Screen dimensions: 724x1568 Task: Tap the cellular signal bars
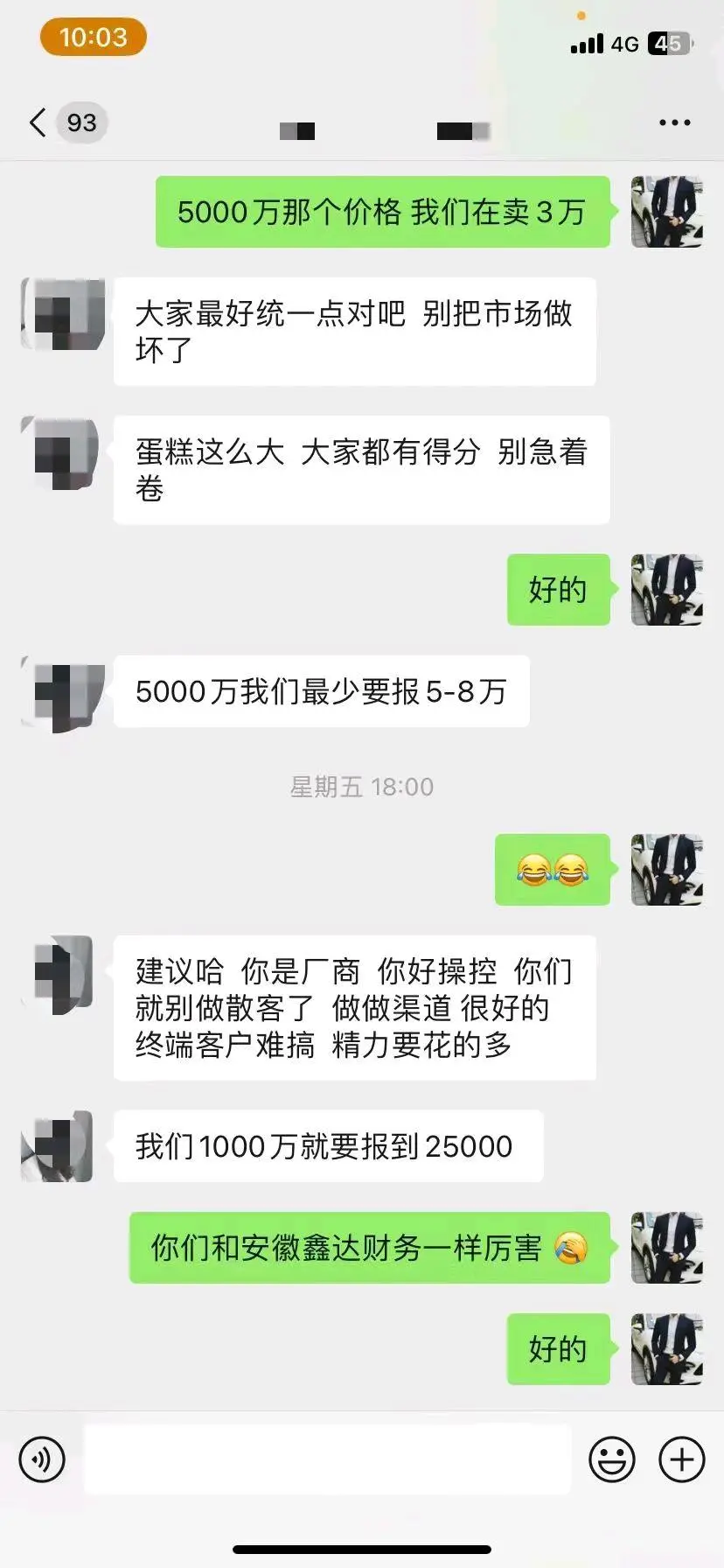pos(586,44)
